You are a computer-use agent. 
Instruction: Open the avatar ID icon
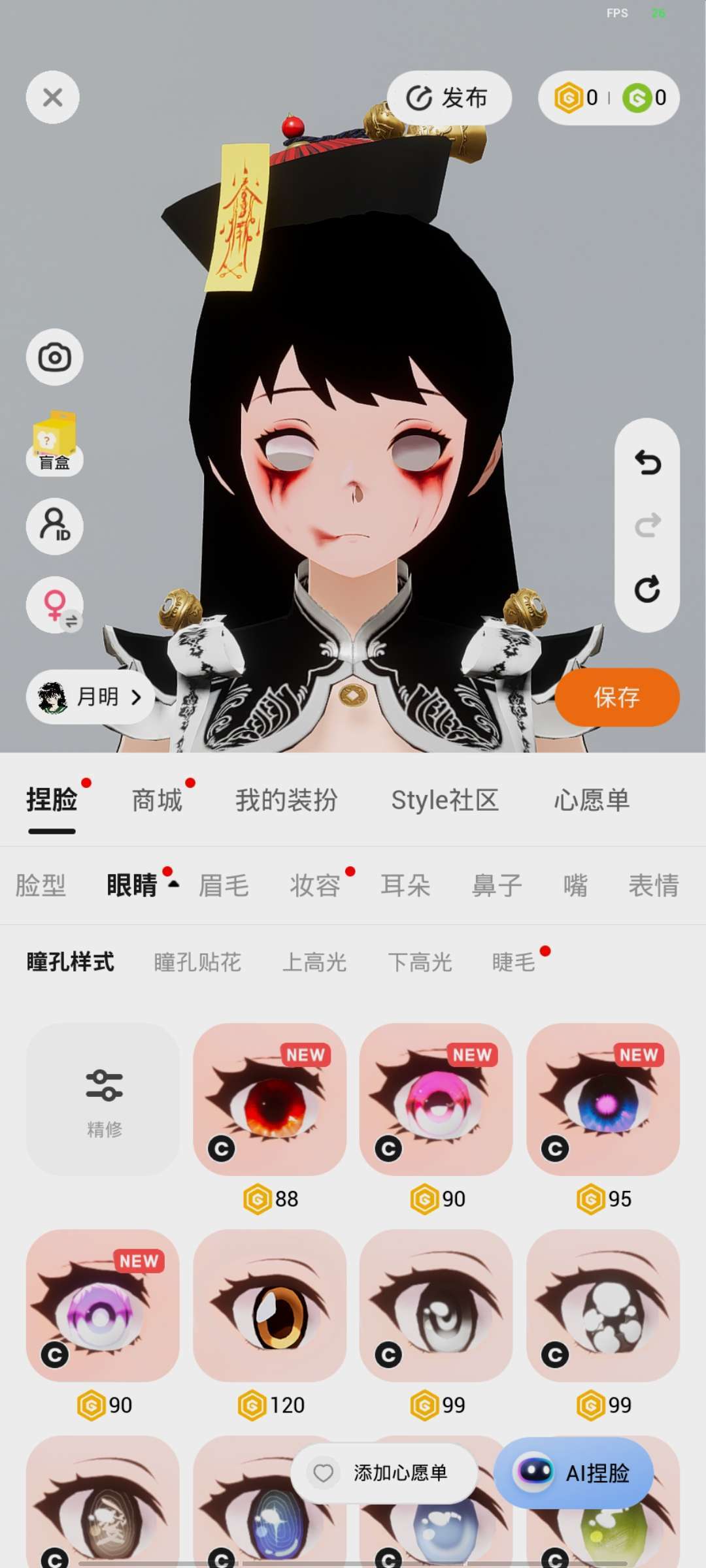(x=54, y=526)
